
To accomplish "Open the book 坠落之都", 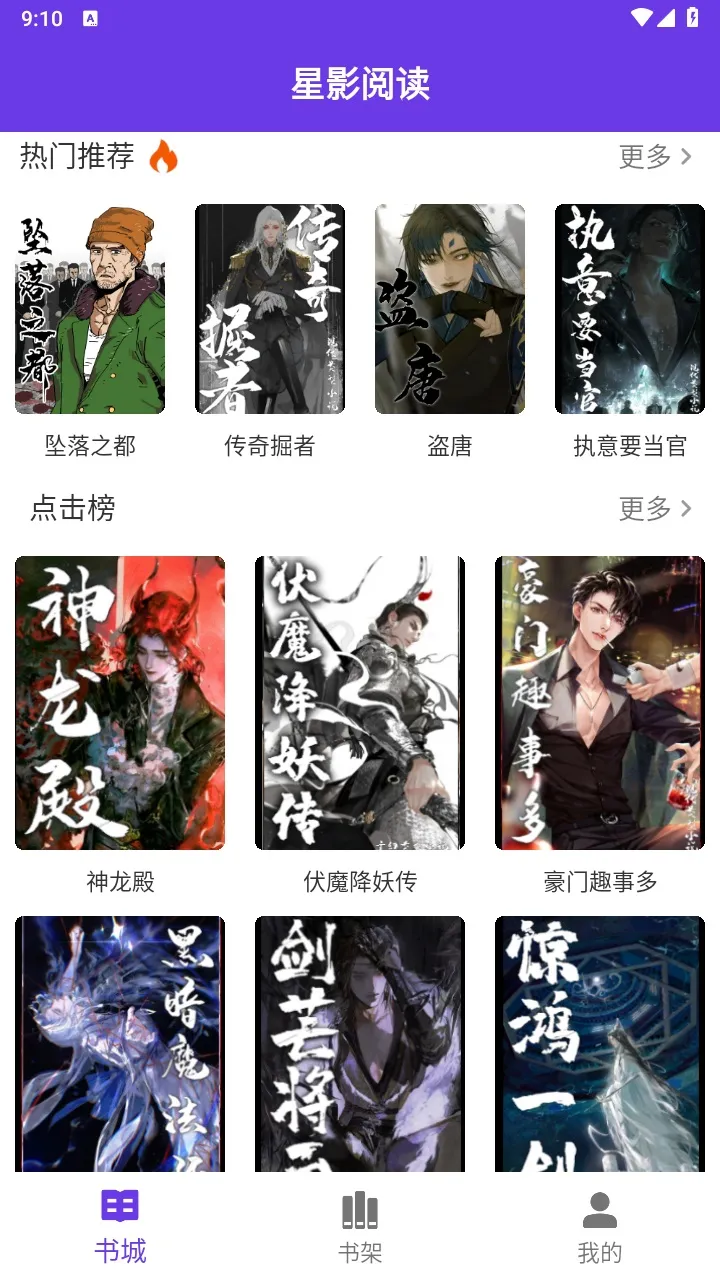I will [x=90, y=310].
